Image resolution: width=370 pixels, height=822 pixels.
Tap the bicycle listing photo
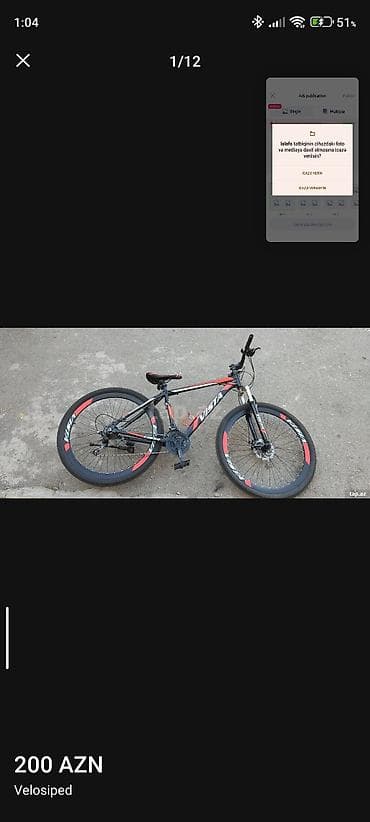point(185,413)
